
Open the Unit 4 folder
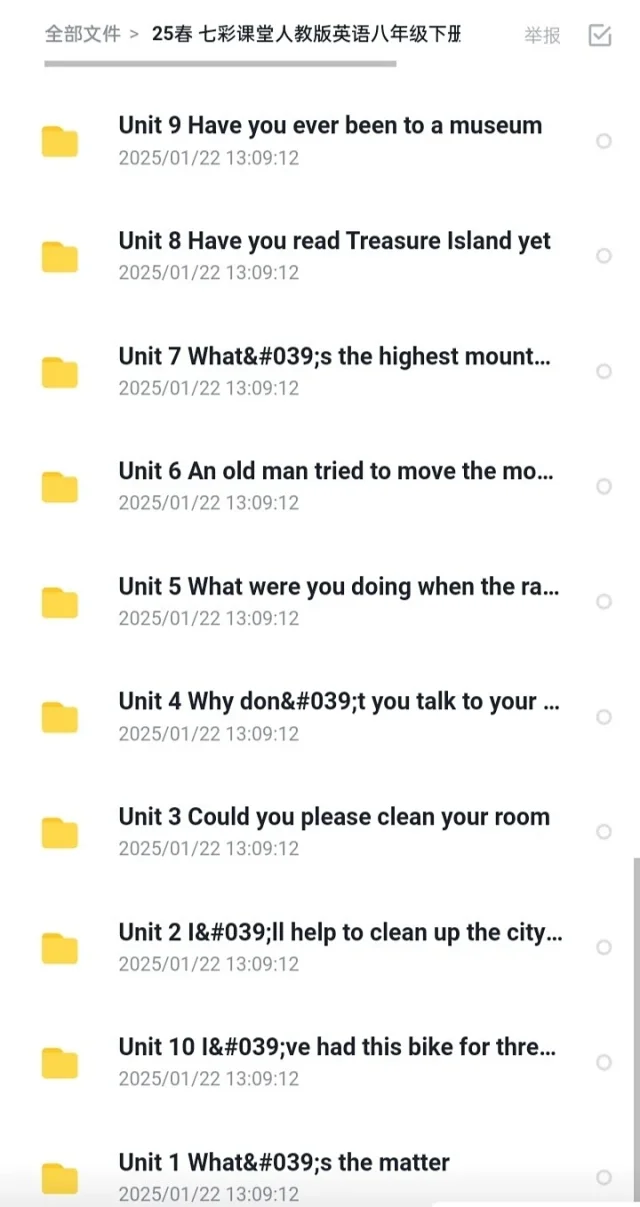320,717
